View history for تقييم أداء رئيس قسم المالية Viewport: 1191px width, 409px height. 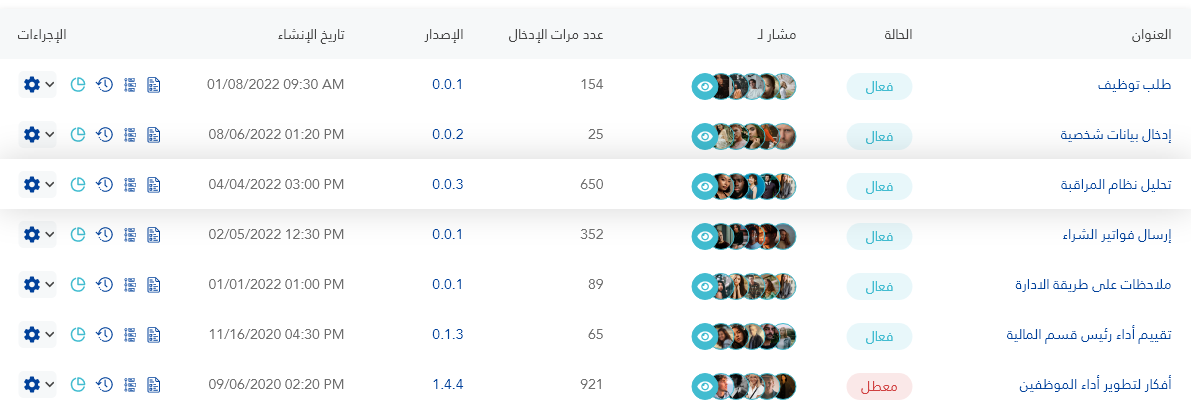click(x=104, y=334)
